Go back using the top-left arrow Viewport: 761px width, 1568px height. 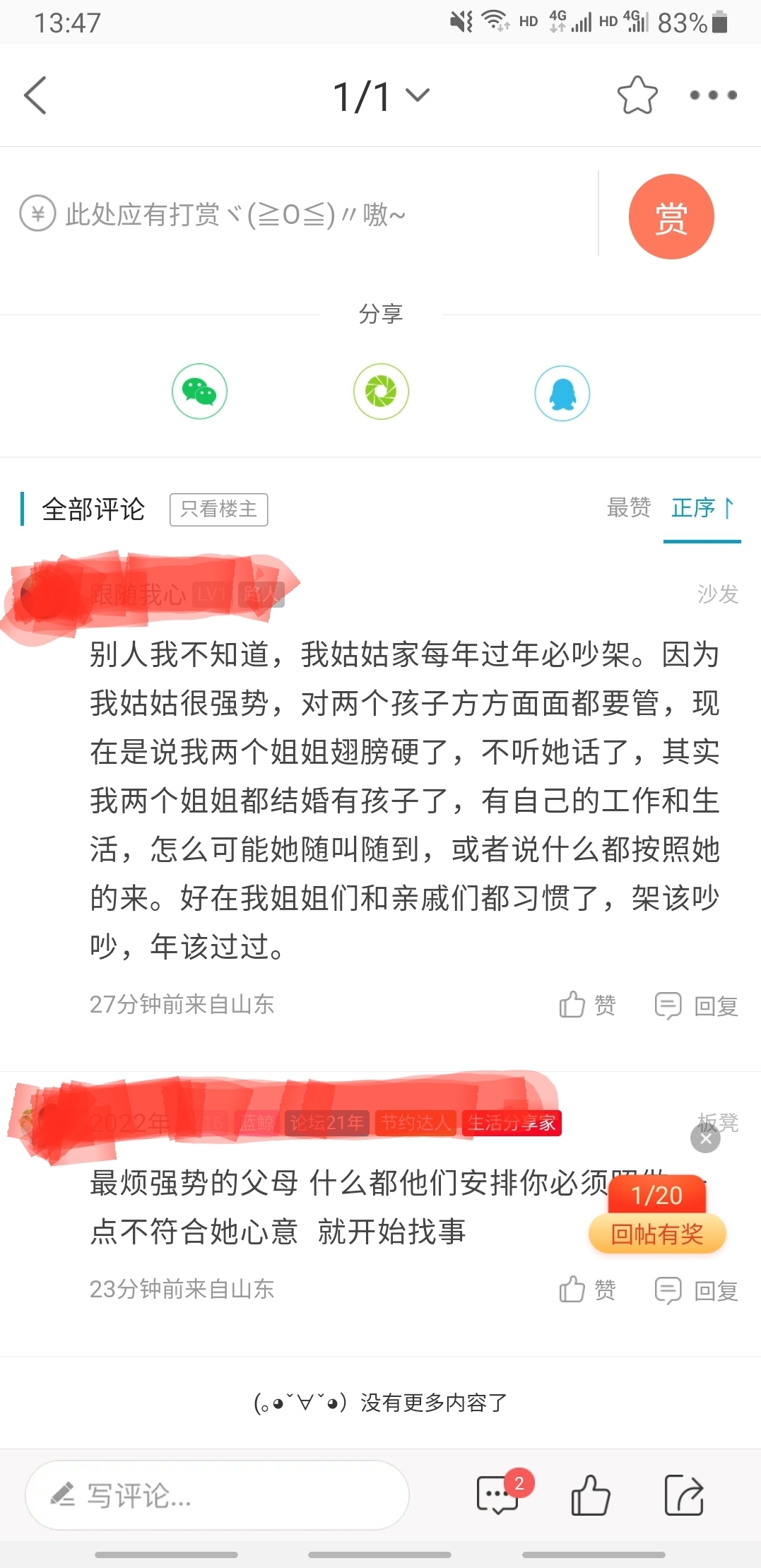(x=35, y=95)
